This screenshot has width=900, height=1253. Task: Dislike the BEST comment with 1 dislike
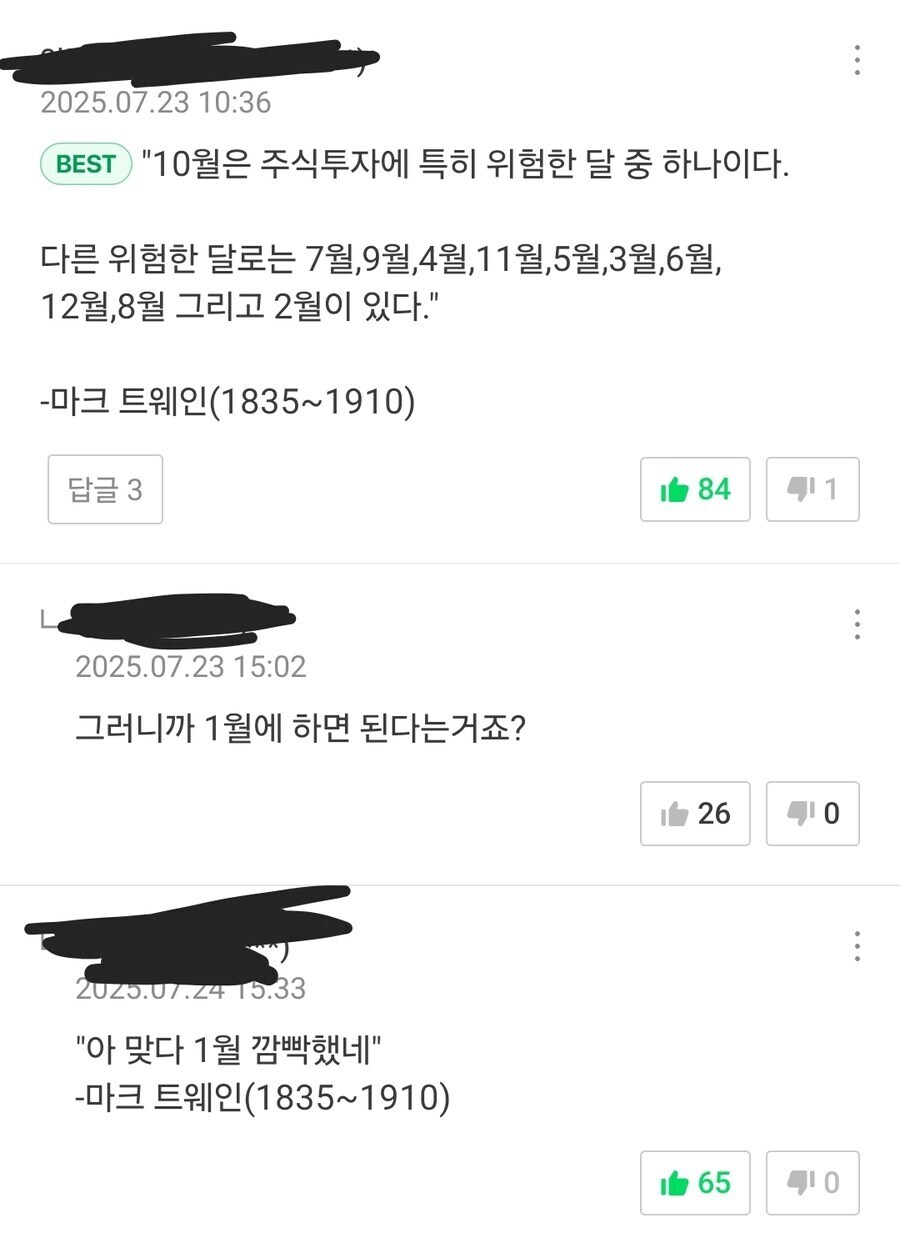coord(812,489)
